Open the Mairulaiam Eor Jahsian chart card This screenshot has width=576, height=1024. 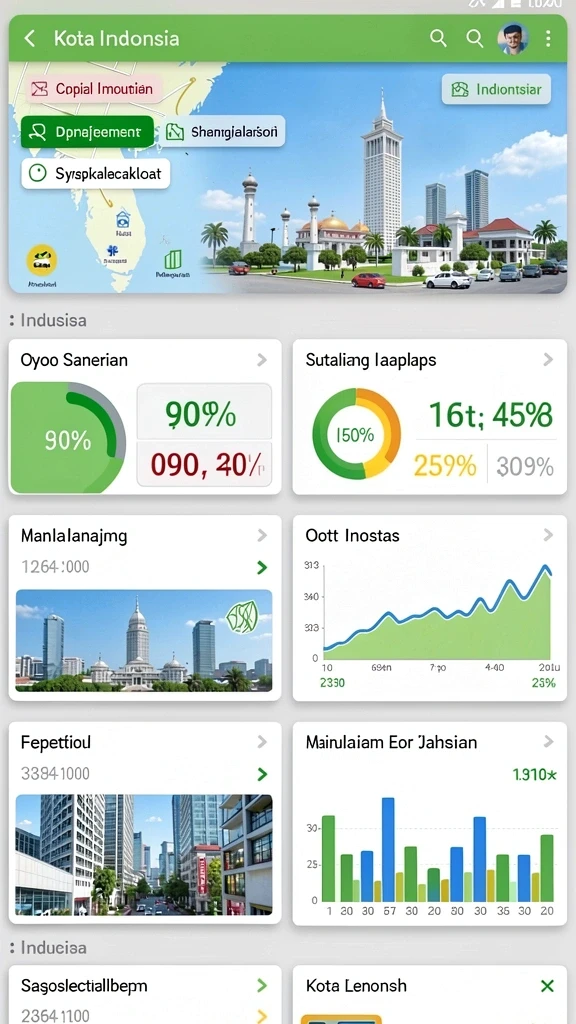(x=430, y=823)
